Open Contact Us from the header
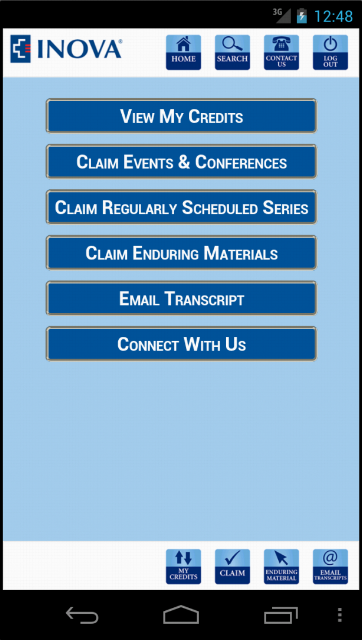362x640 pixels. point(281,52)
